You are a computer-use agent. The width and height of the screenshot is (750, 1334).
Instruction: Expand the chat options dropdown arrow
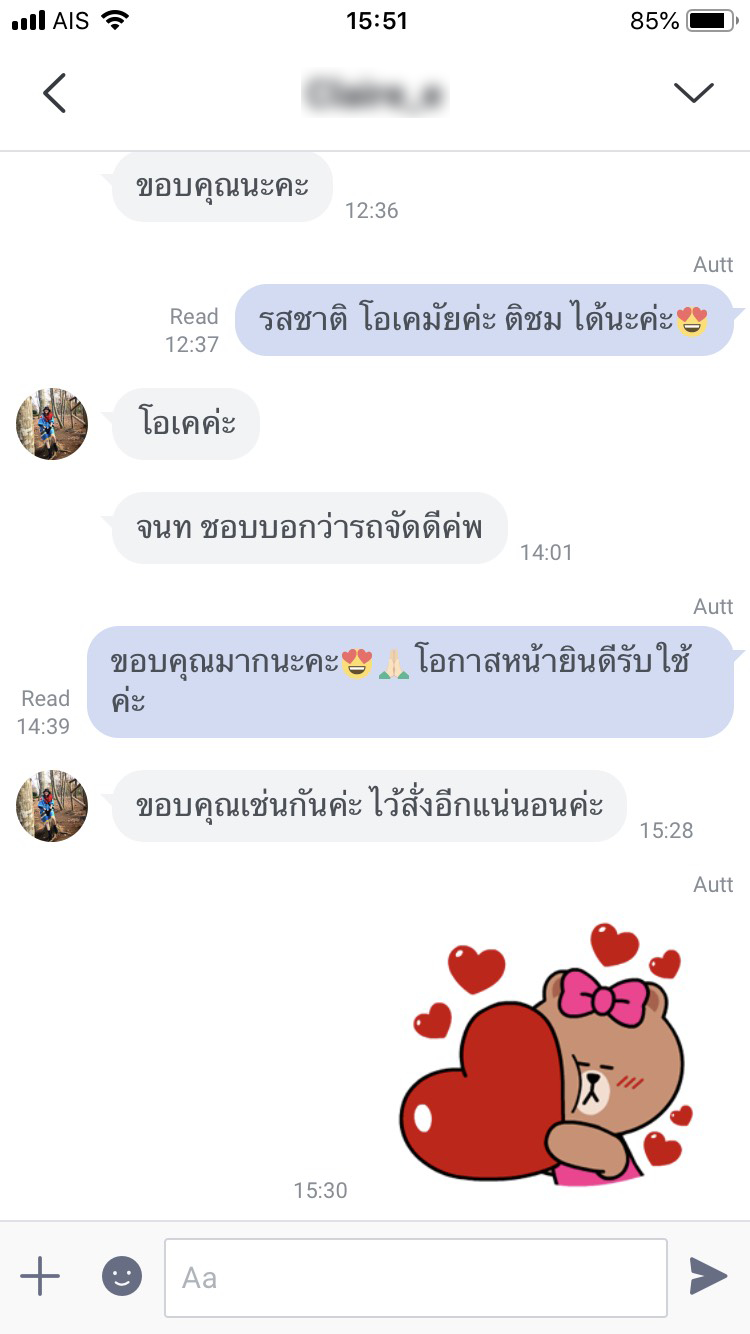click(x=693, y=93)
